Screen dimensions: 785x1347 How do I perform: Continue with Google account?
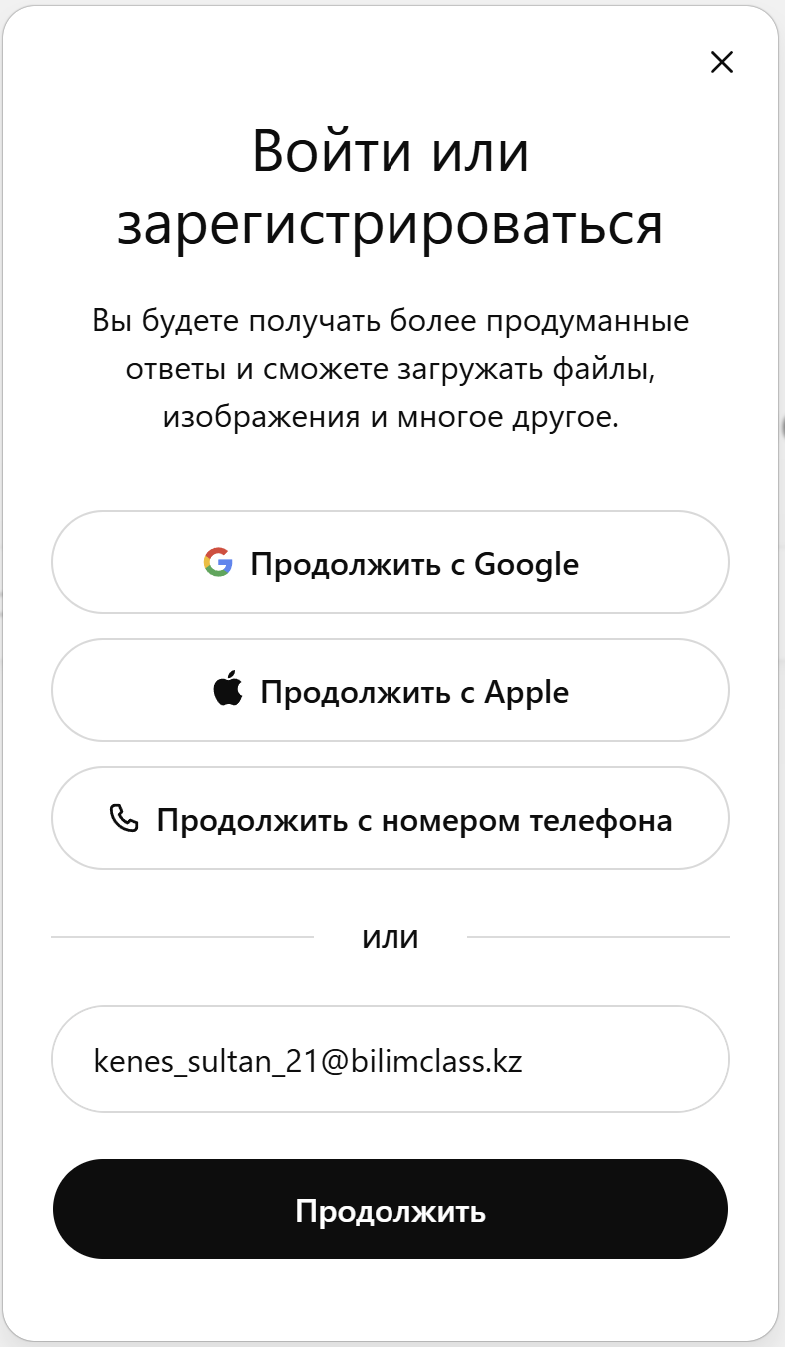(x=390, y=563)
